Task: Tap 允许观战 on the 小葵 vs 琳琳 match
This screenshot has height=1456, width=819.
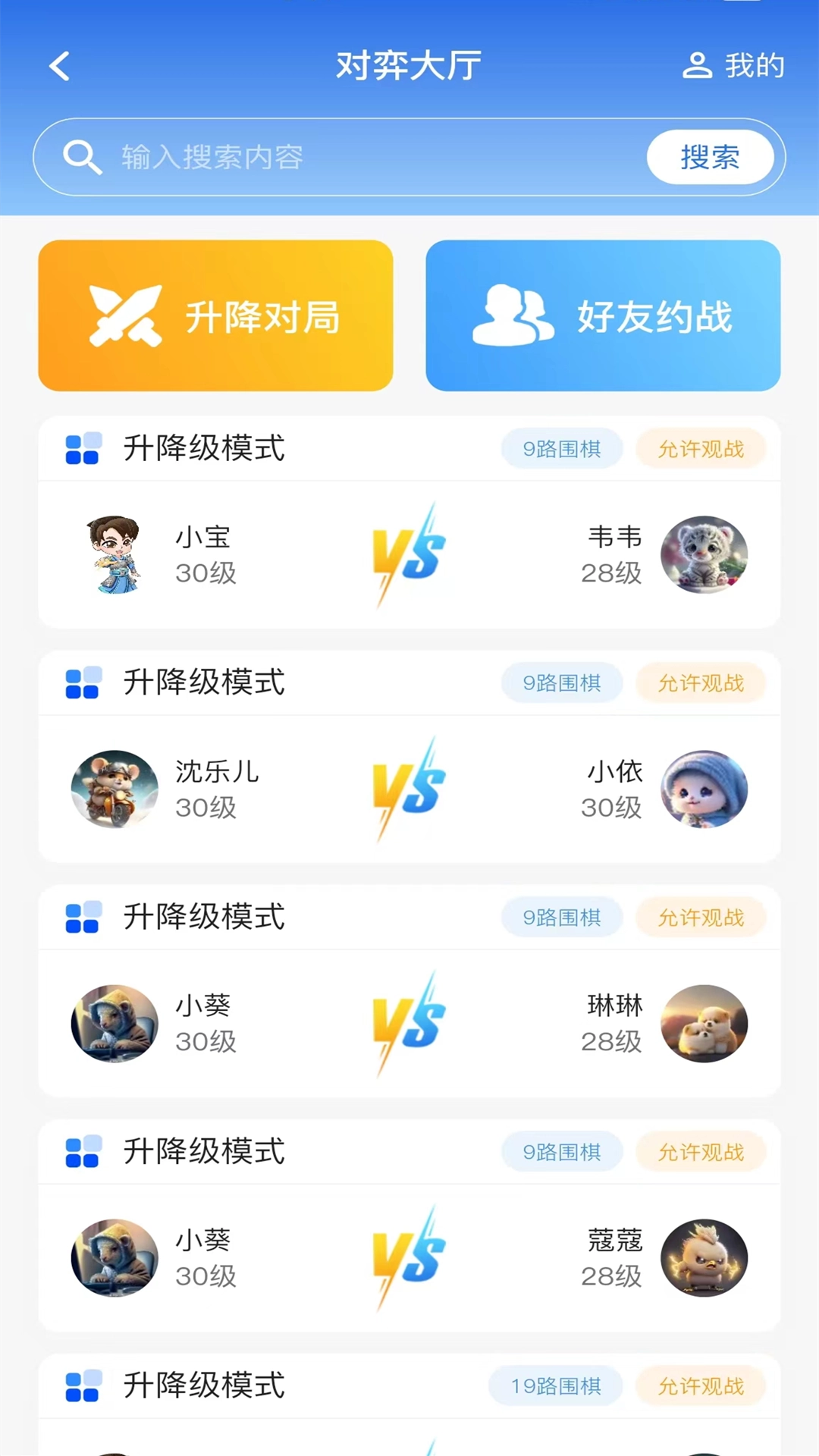Action: point(700,918)
